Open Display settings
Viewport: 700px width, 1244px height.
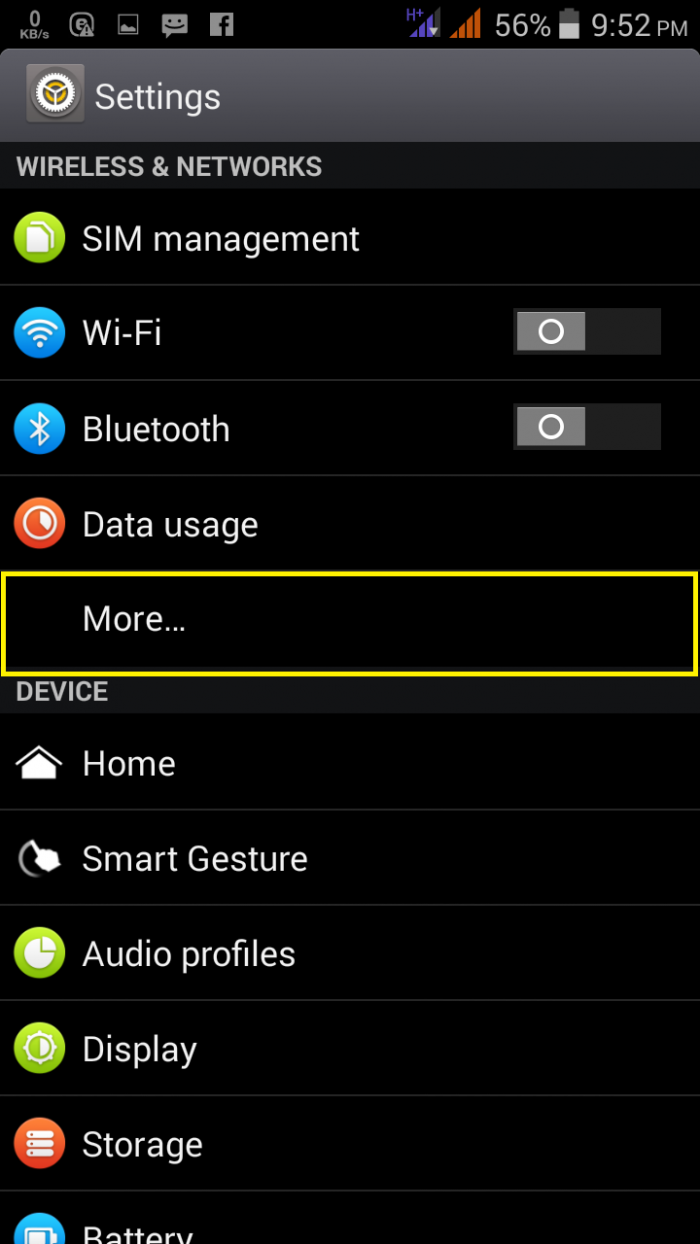point(139,1049)
